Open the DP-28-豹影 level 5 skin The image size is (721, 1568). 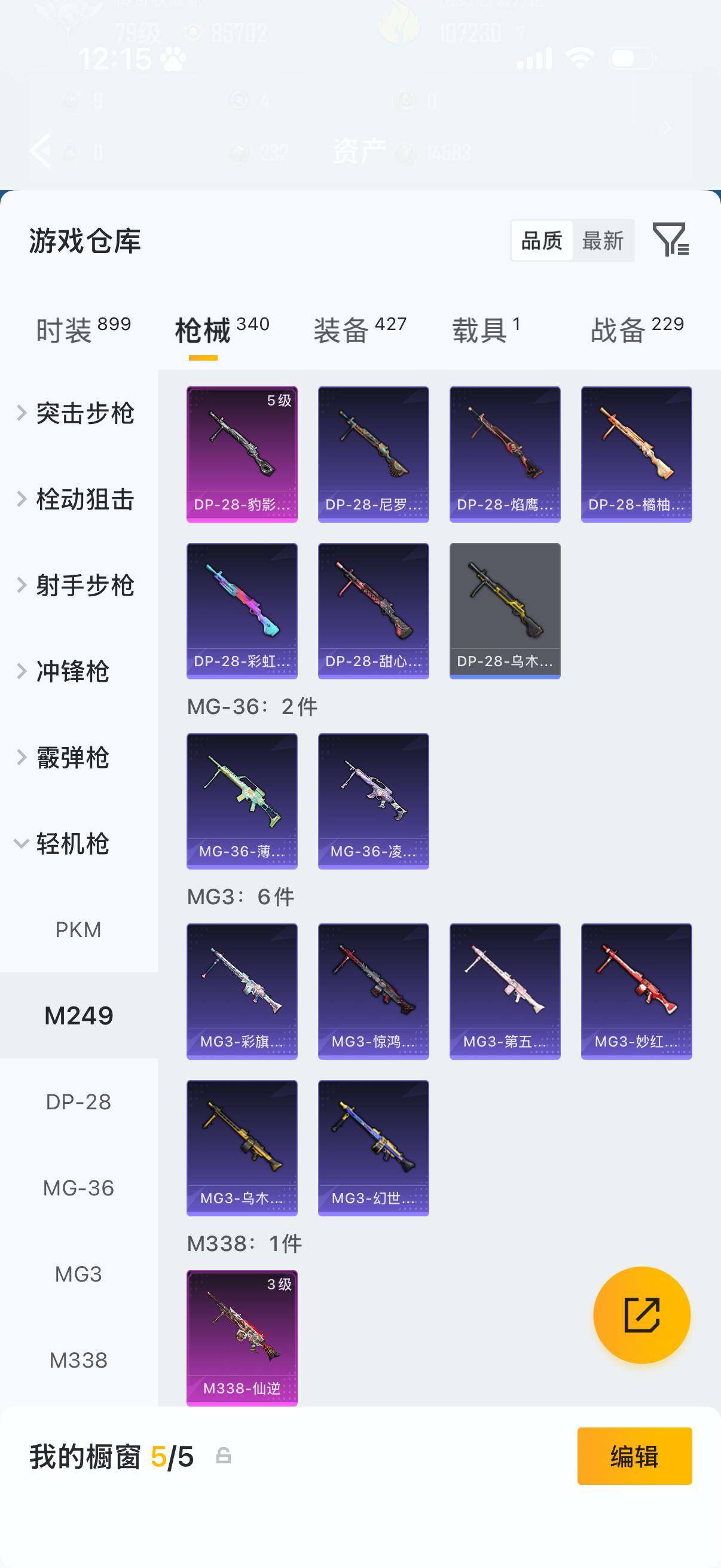(242, 454)
